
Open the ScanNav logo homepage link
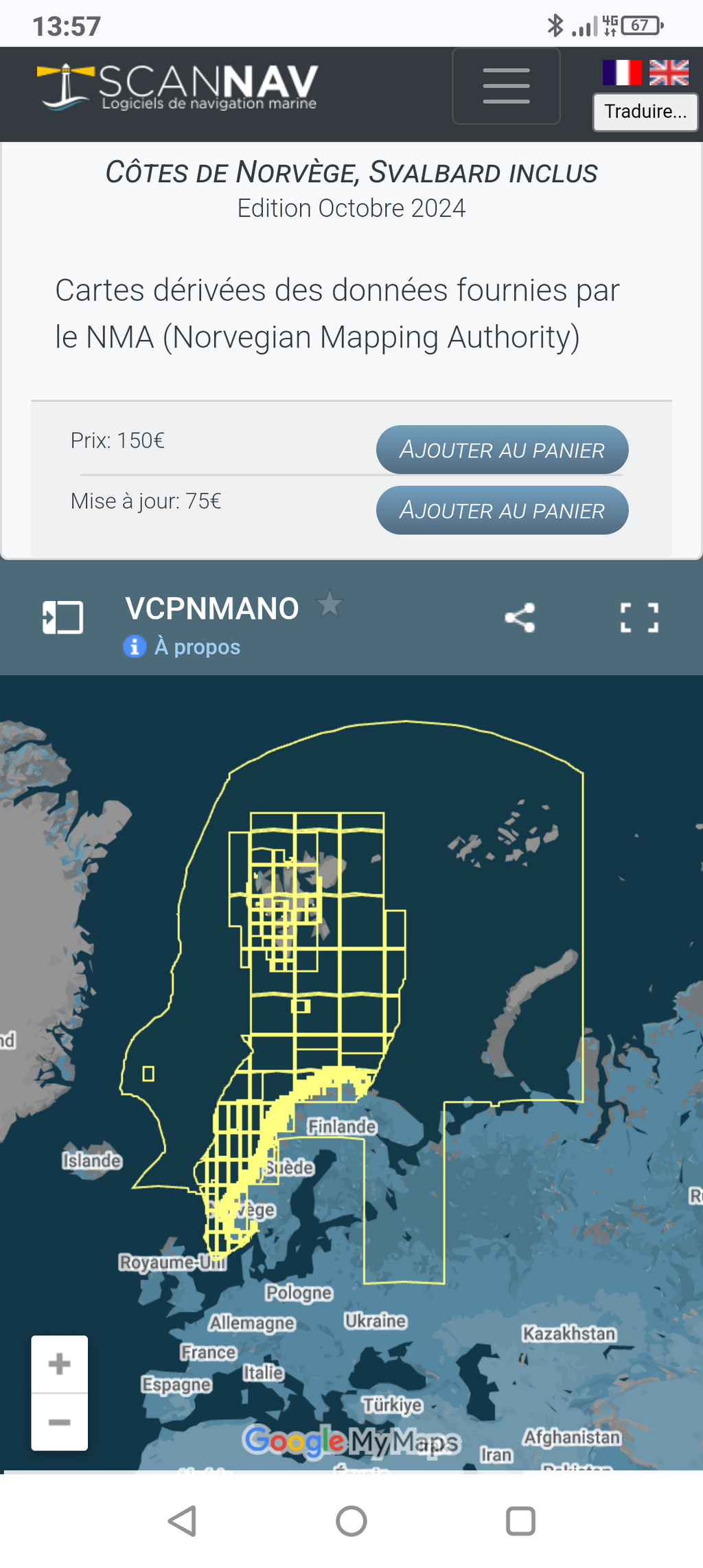point(177,87)
